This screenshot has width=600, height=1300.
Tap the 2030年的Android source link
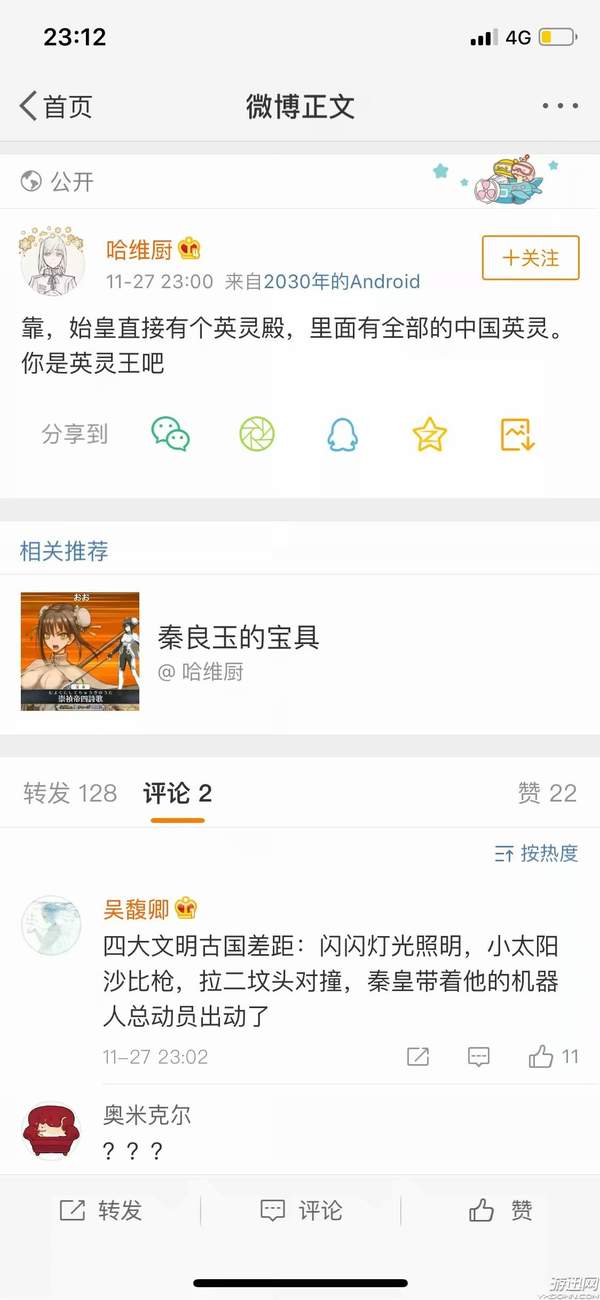[x=342, y=282]
